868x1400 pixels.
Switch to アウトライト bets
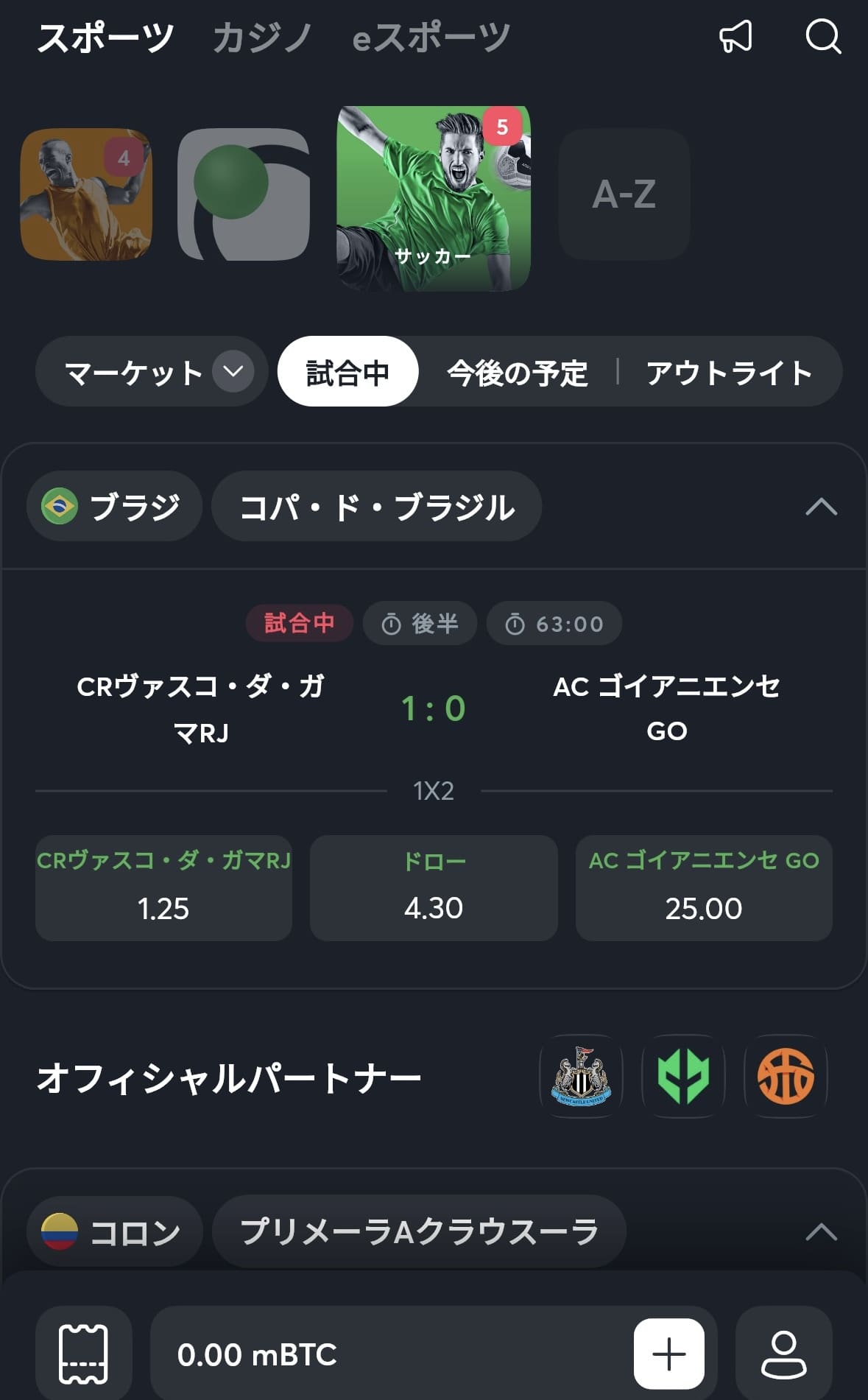click(x=729, y=373)
